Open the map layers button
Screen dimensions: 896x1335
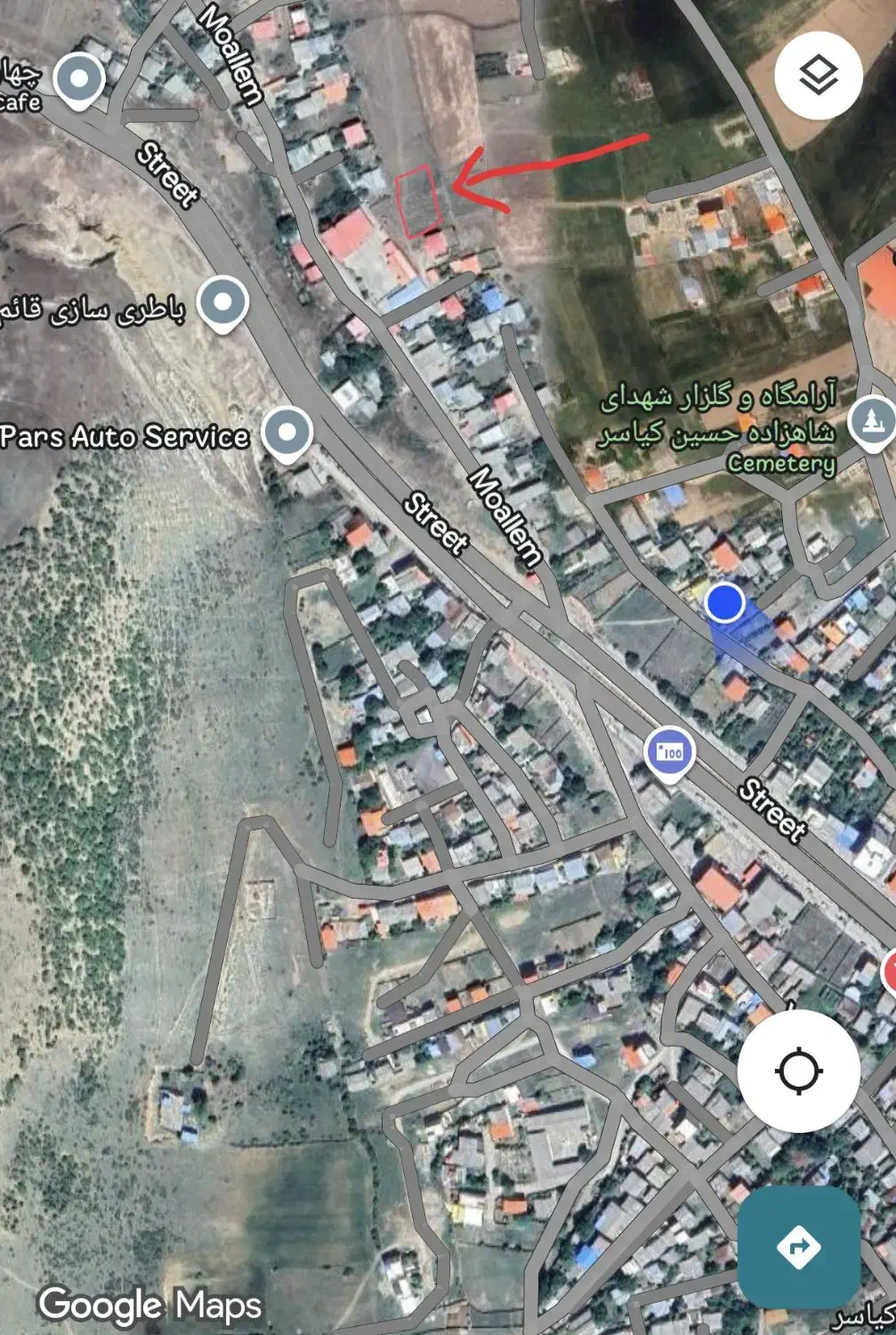[x=819, y=77]
